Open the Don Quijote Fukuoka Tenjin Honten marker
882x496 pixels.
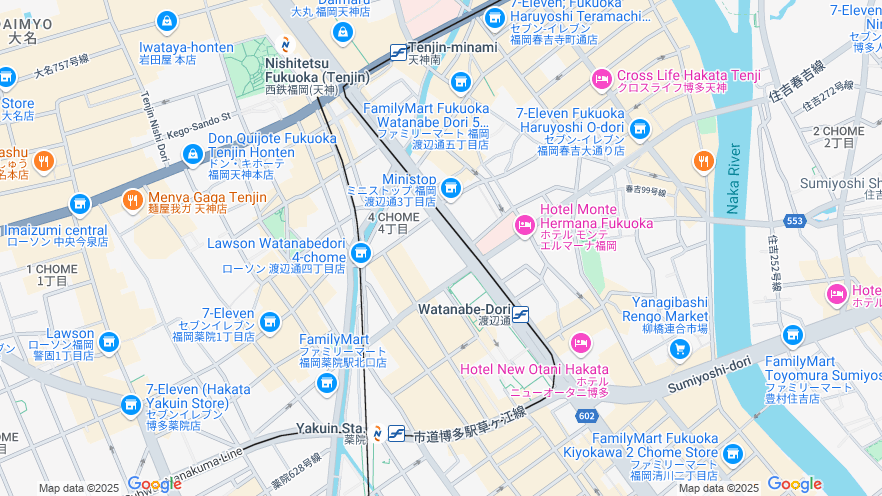[x=193, y=155]
